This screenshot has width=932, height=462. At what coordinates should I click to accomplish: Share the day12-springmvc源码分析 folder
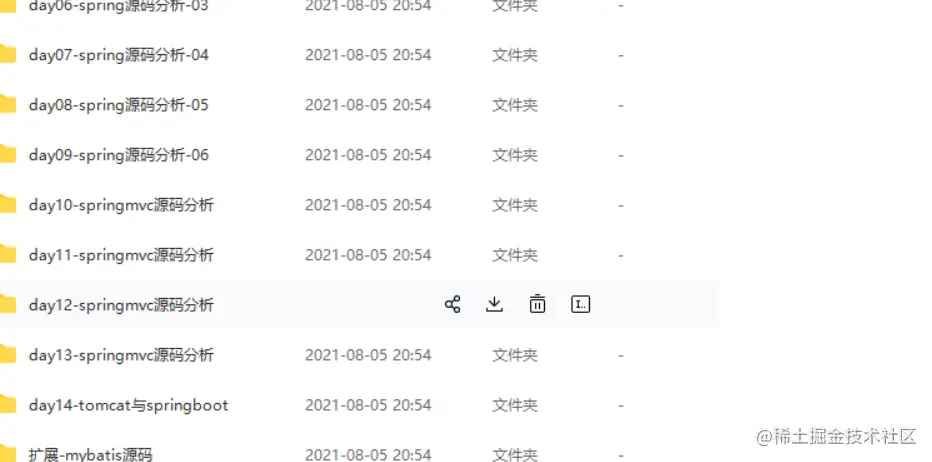pyautogui.click(x=452, y=304)
